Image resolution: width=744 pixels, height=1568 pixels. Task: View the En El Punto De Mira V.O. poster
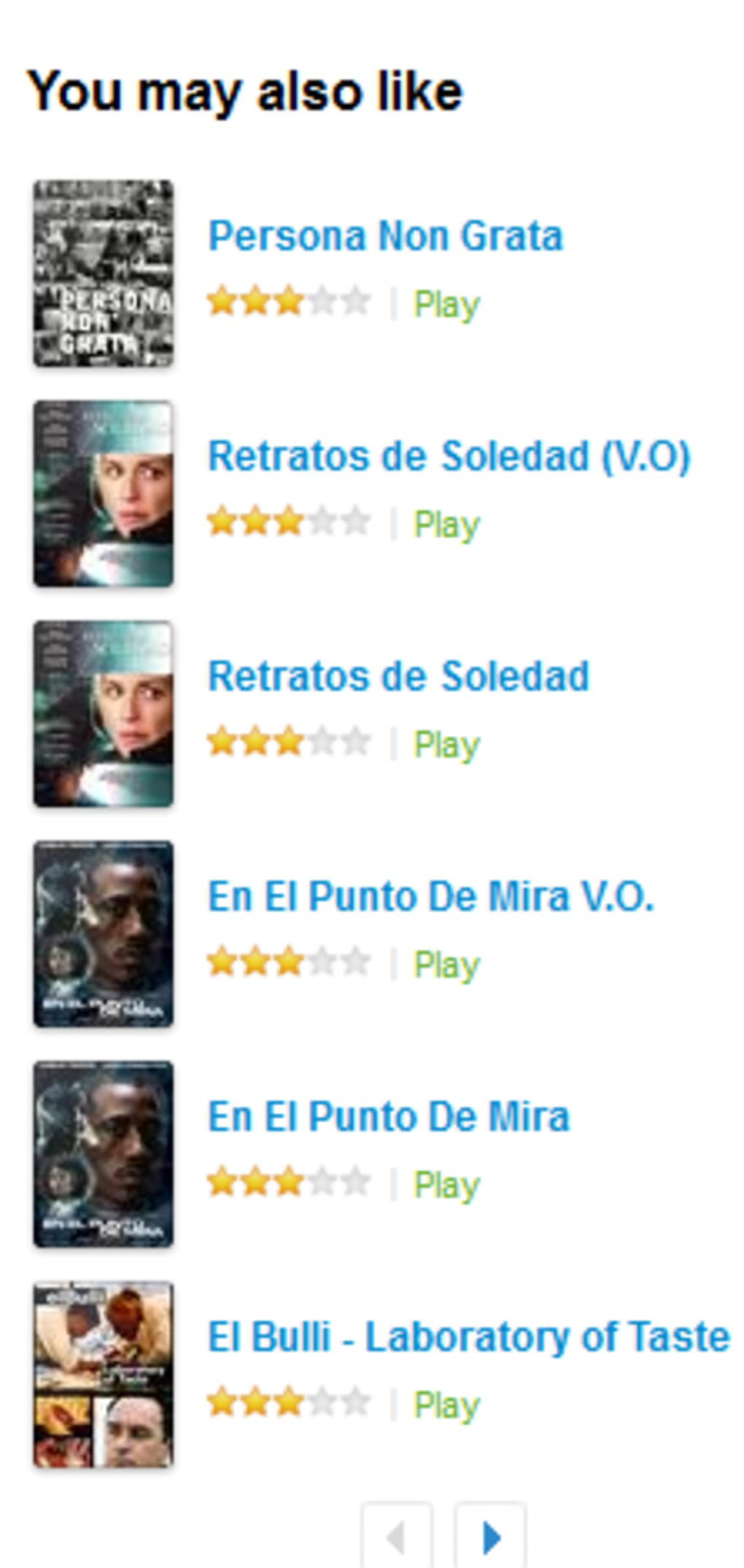103,934
